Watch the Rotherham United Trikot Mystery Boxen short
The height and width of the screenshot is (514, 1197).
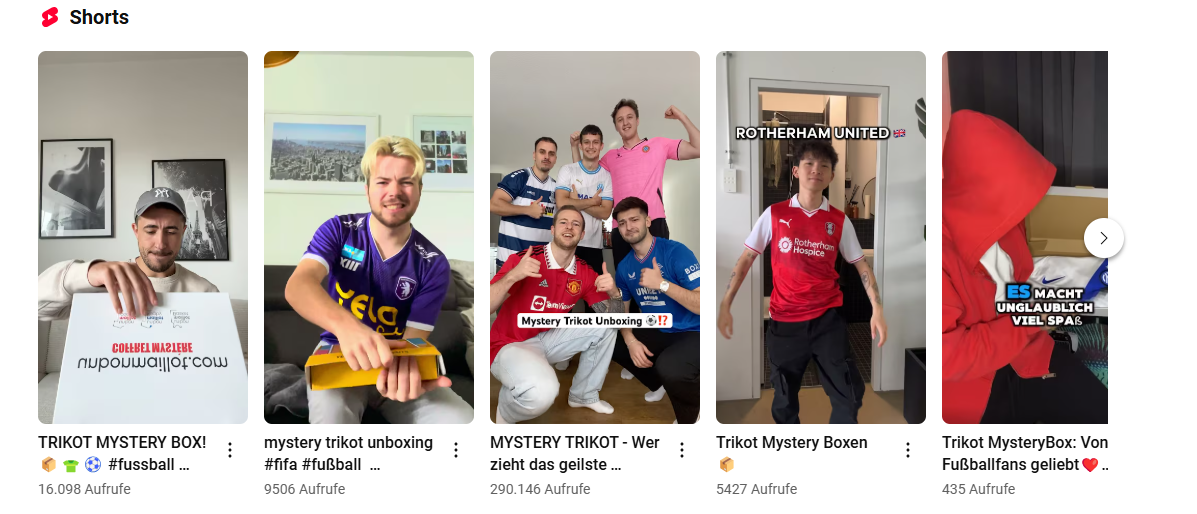tap(821, 237)
